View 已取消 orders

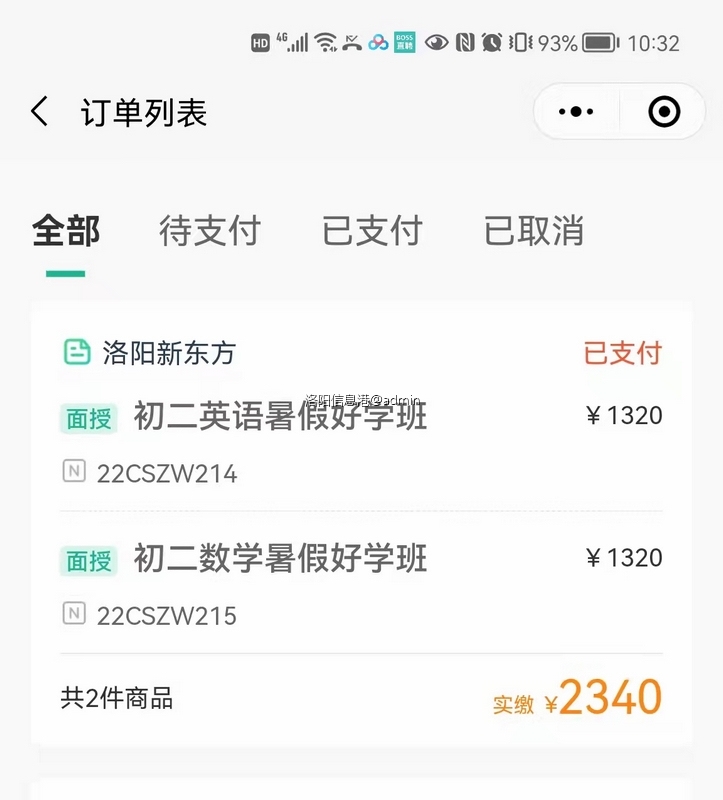coord(534,231)
